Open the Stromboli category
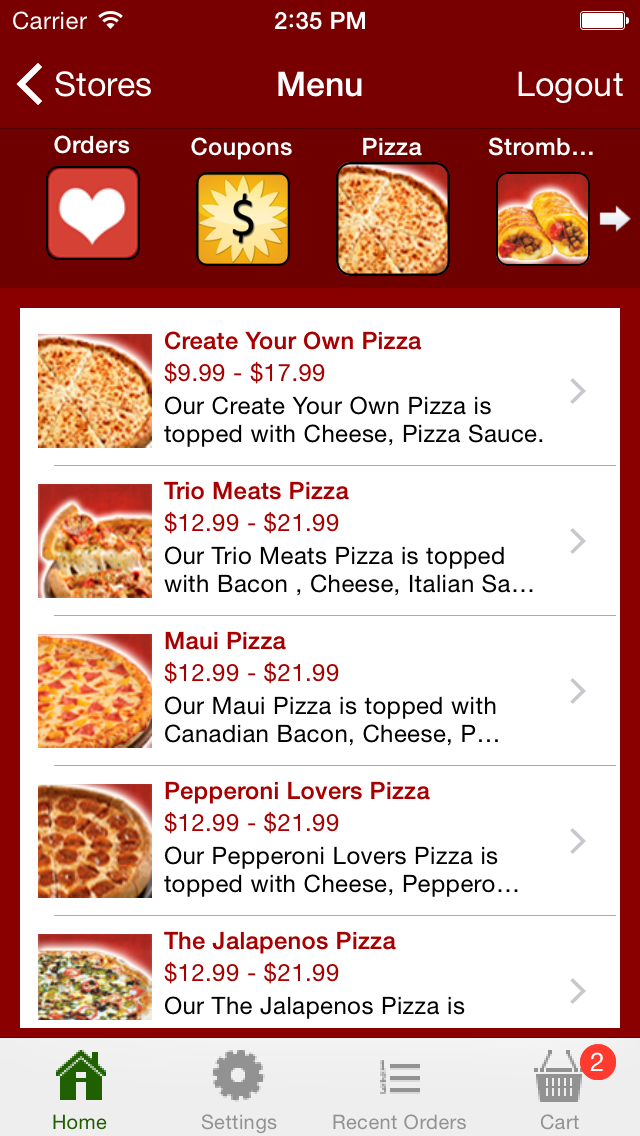This screenshot has height=1136, width=640. click(x=542, y=218)
